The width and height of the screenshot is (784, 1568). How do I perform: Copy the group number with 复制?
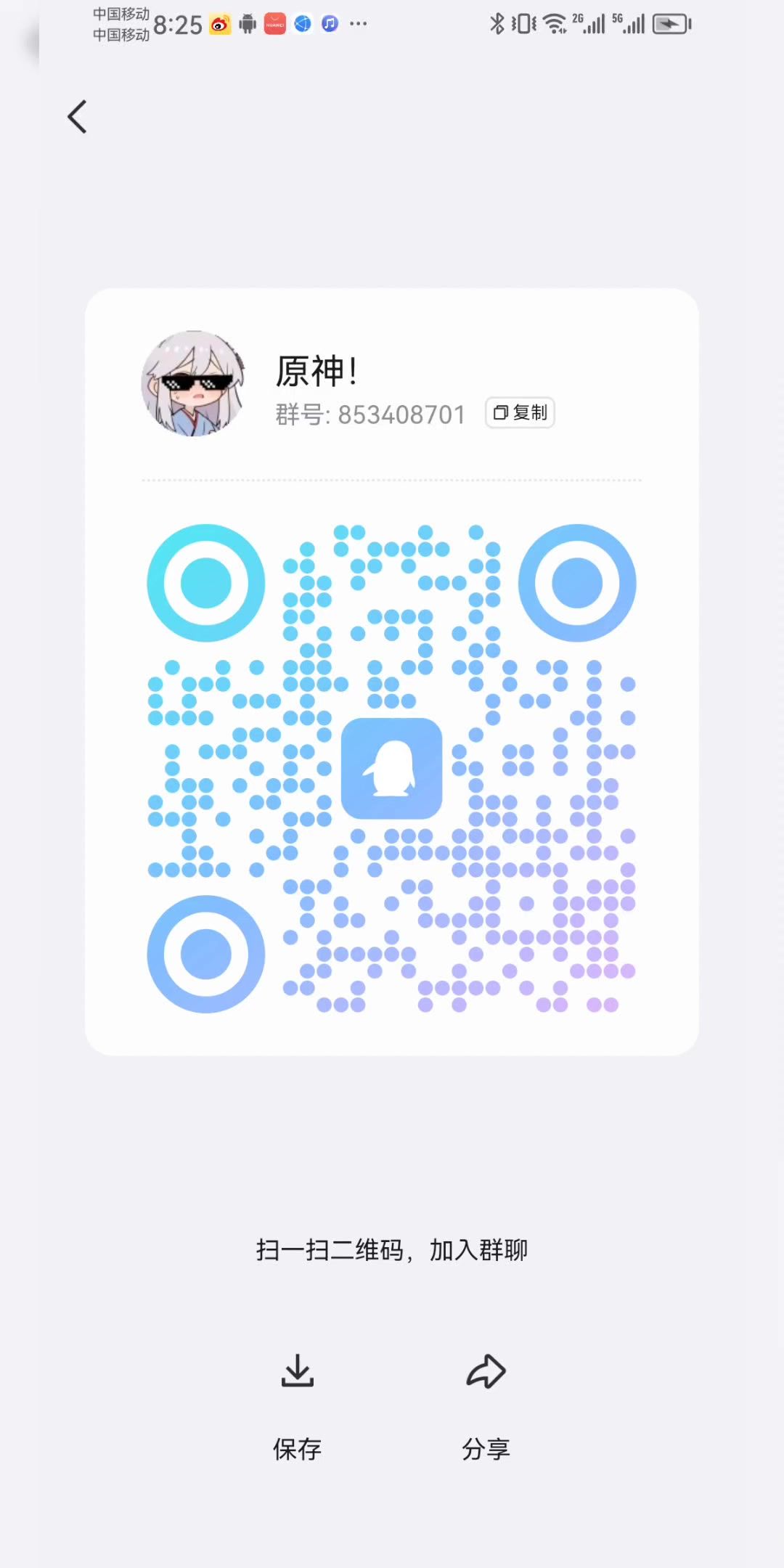520,413
